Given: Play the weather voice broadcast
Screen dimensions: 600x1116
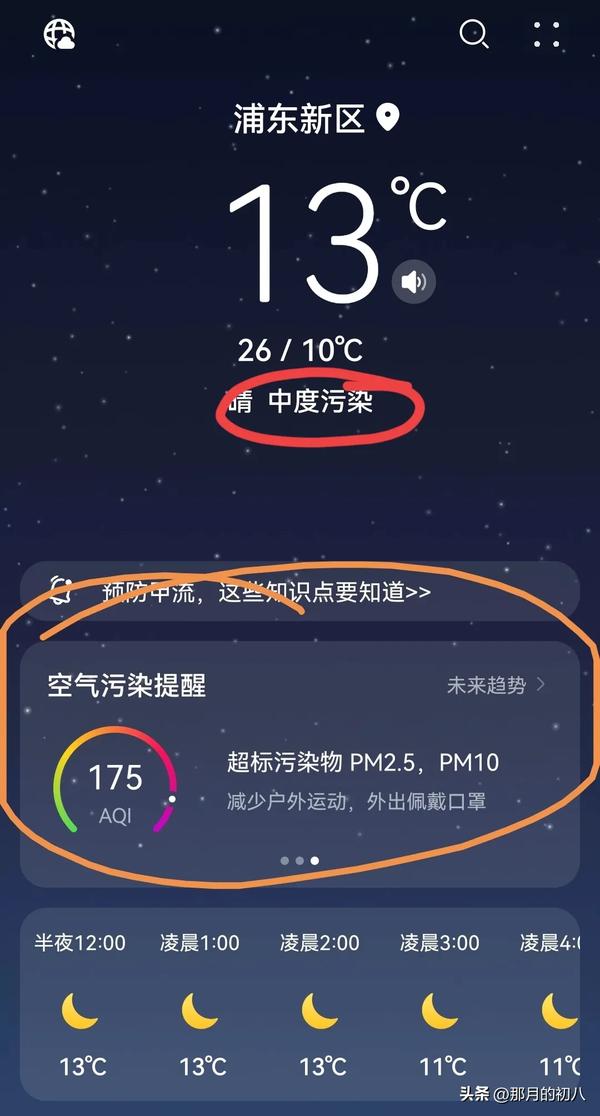Looking at the screenshot, I should tap(413, 282).
